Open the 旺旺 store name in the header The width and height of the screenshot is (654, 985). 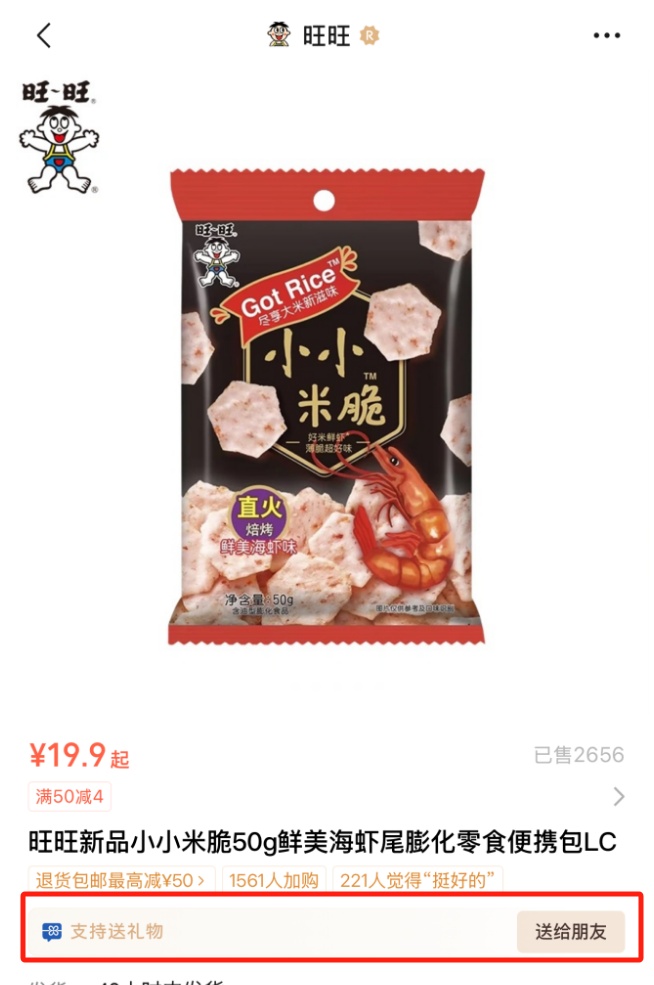tap(326, 36)
